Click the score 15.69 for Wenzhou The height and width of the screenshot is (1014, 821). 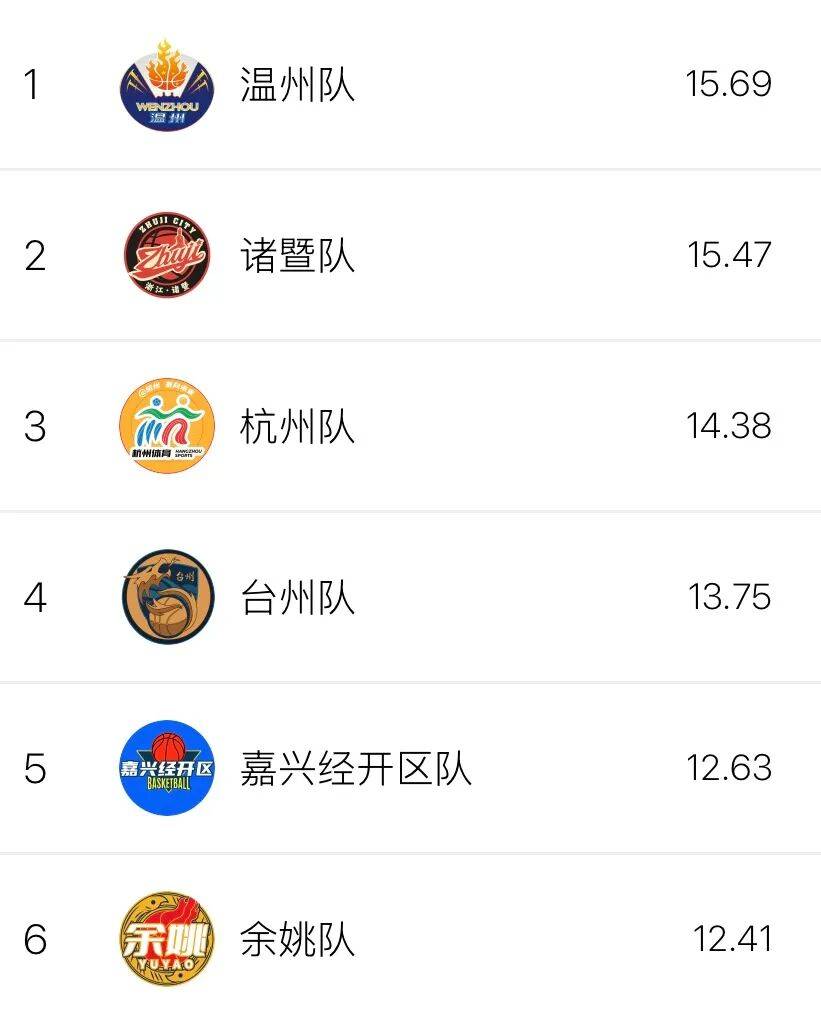[x=726, y=85]
